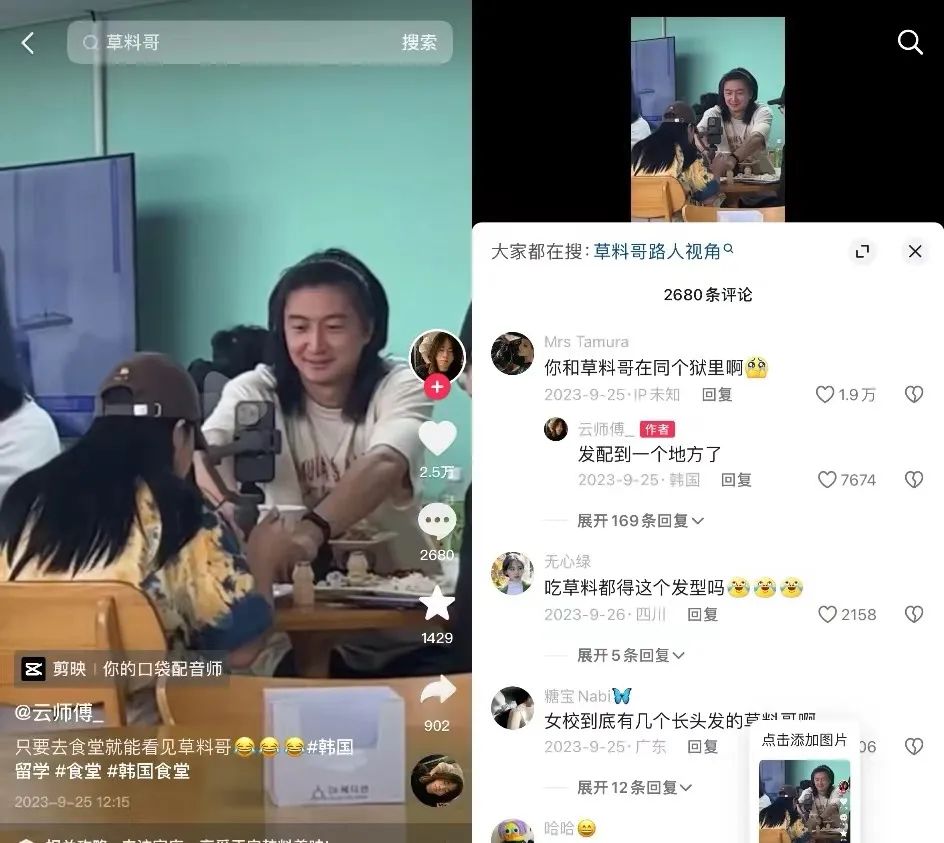Expand 展开169条回复 under the author's reply

click(x=640, y=520)
